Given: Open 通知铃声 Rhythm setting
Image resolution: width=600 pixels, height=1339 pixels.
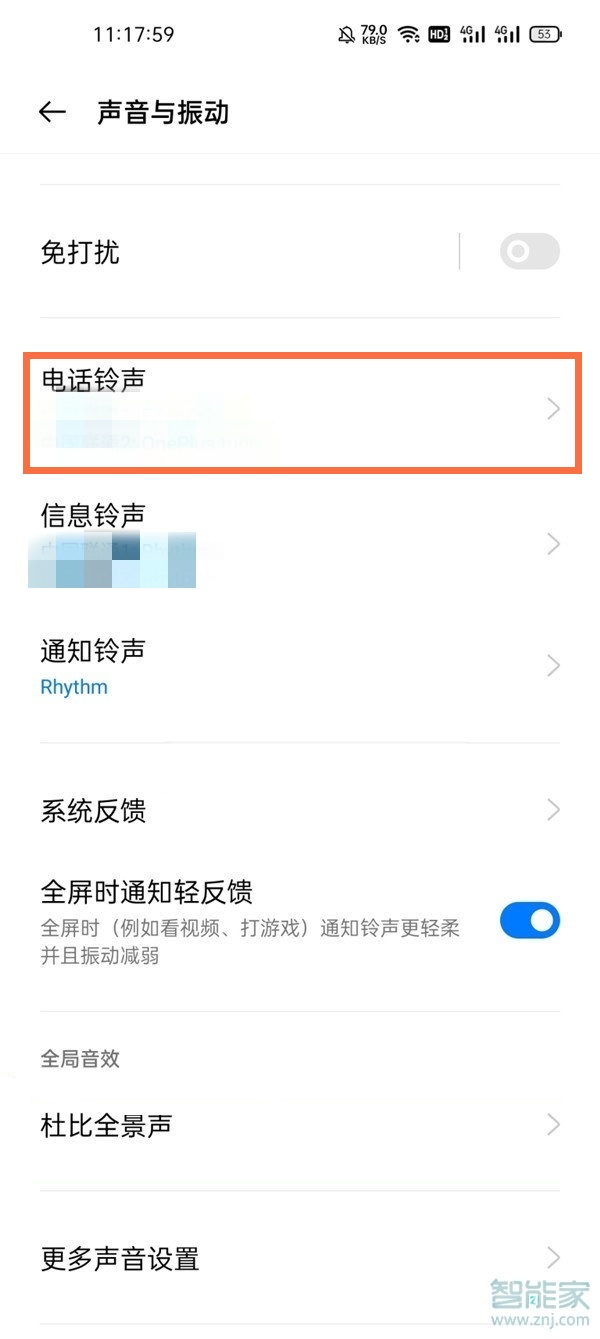Looking at the screenshot, I should 300,666.
